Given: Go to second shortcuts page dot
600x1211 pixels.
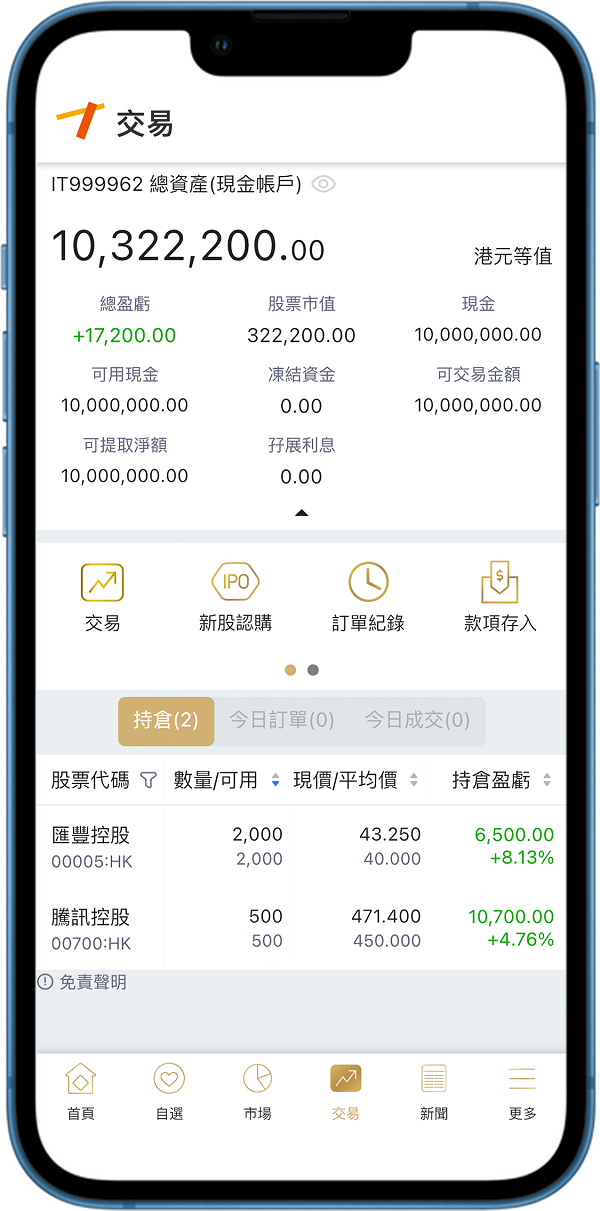Looking at the screenshot, I should click(313, 670).
